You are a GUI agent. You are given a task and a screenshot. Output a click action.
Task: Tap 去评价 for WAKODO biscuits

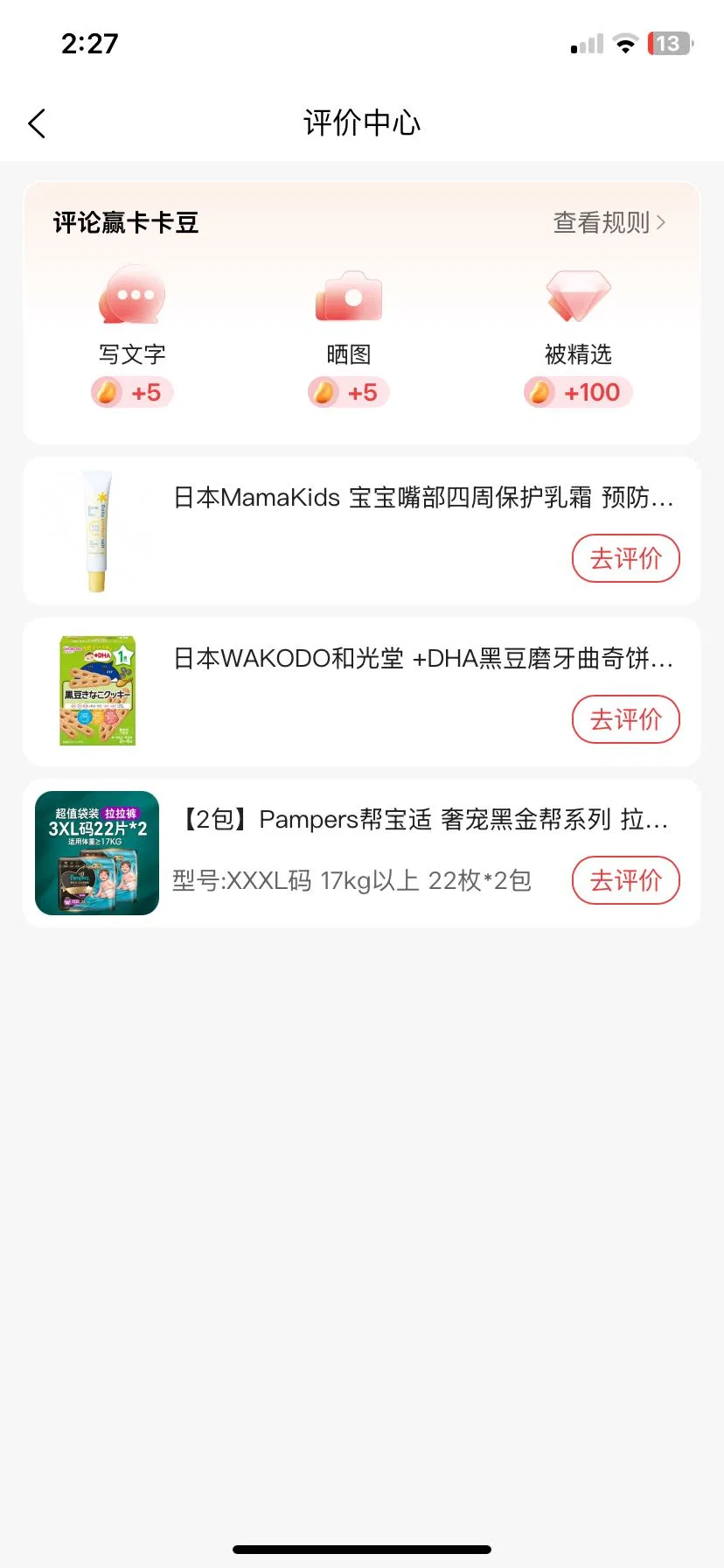coord(625,719)
